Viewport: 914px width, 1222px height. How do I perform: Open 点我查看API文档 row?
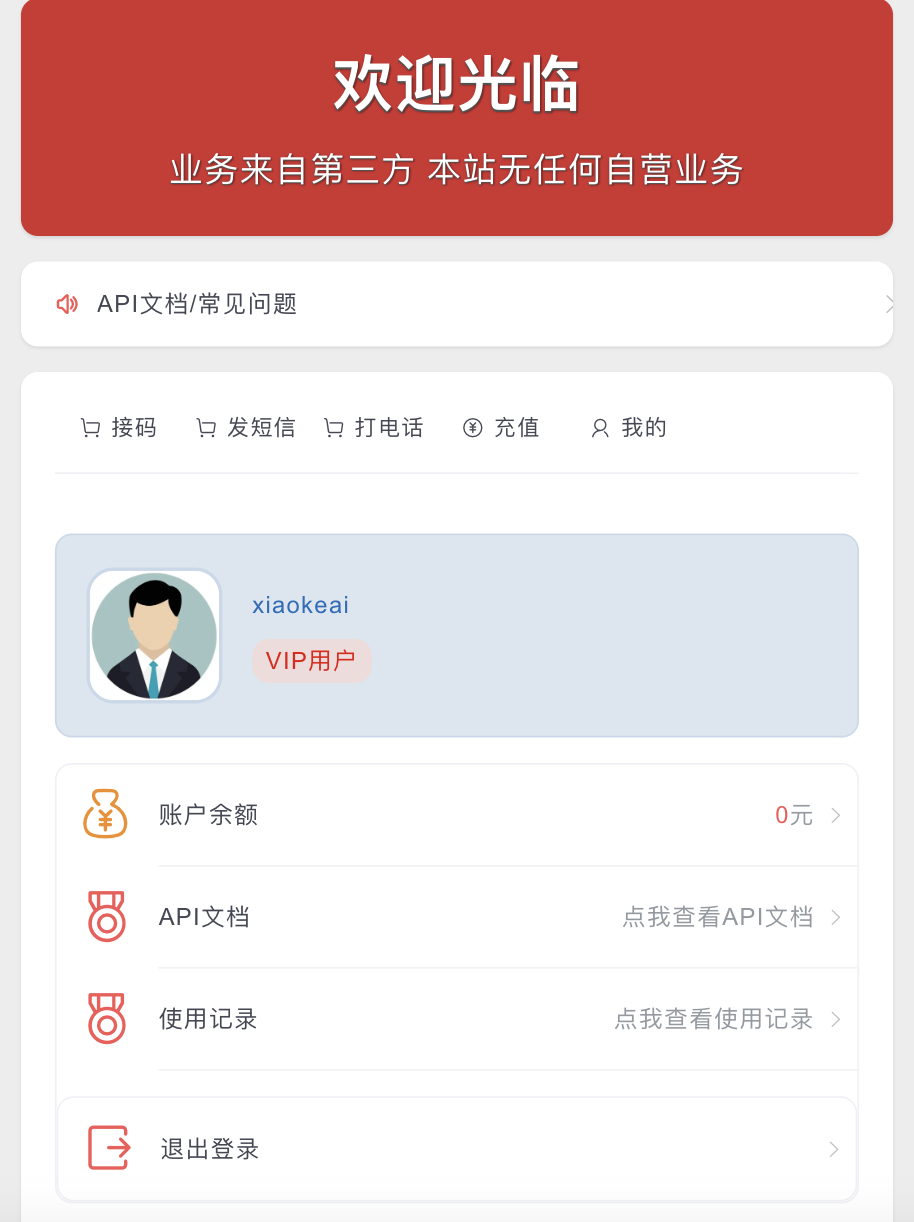[457, 917]
